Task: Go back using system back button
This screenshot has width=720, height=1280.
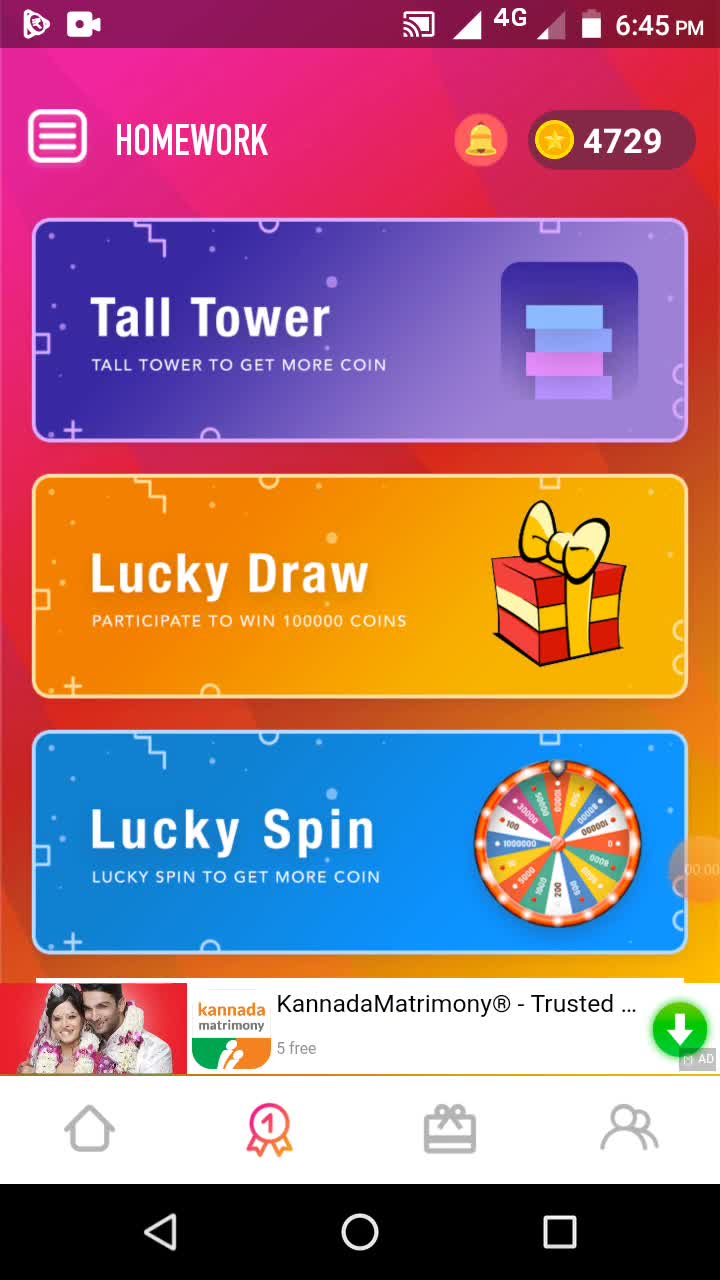Action: coord(161,1232)
